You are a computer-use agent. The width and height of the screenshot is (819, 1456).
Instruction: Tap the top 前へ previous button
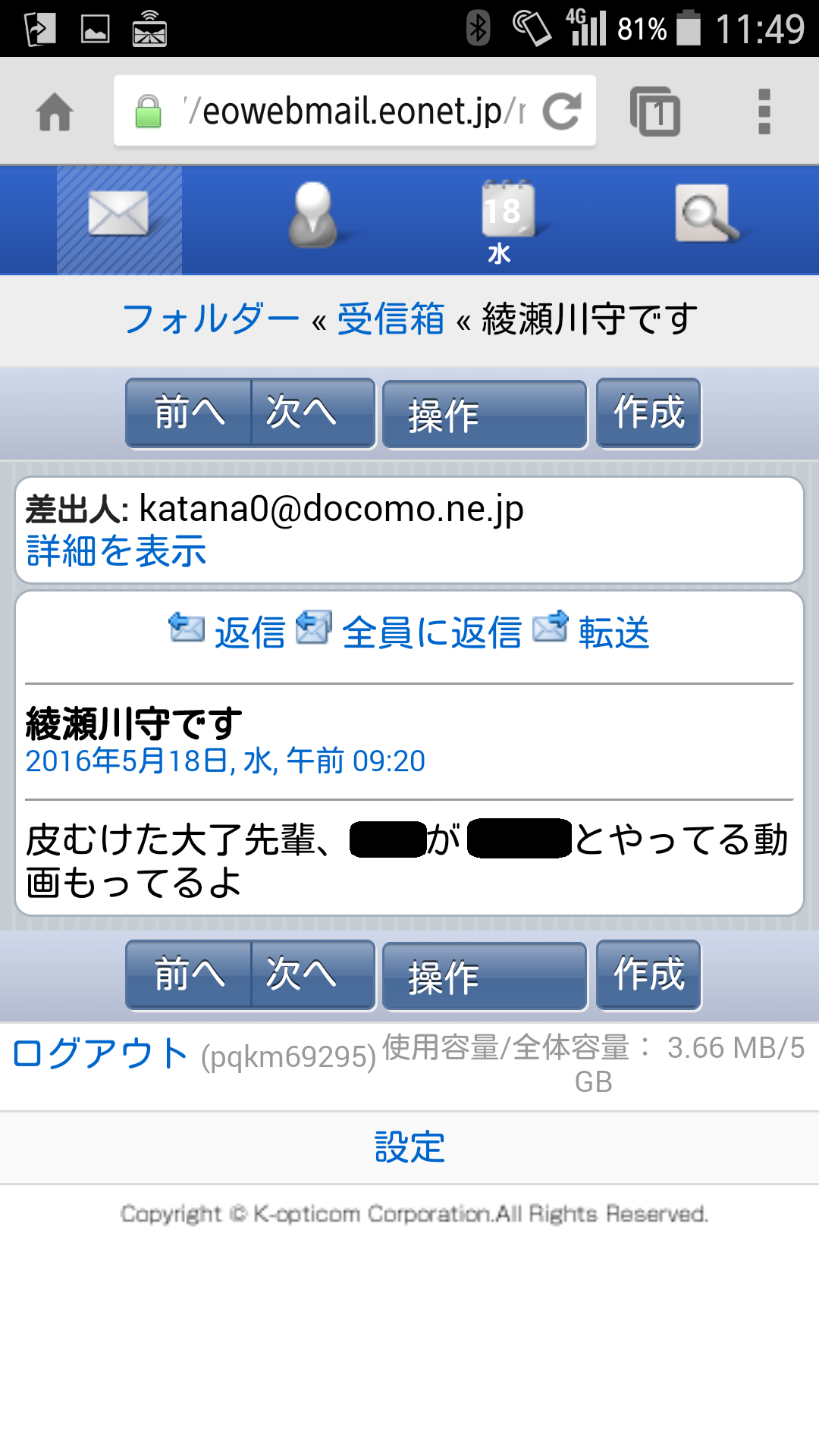coord(189,413)
